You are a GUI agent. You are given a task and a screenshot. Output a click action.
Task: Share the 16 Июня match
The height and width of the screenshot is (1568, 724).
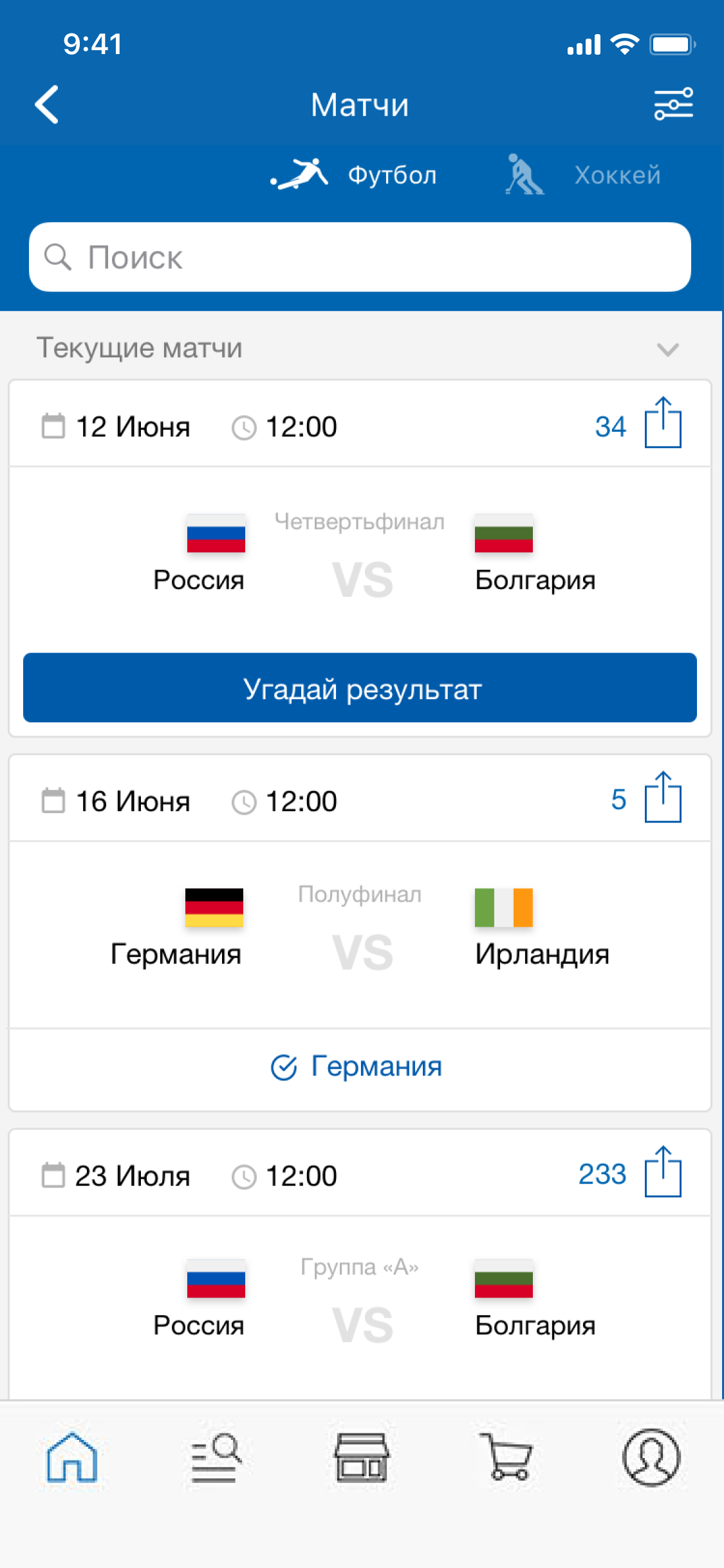663,797
